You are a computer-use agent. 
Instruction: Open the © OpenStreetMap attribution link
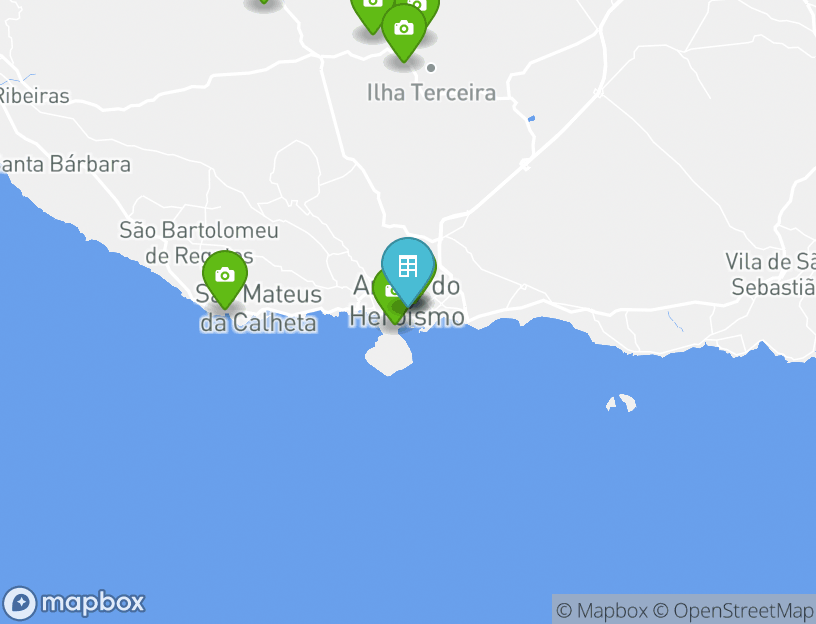coord(734,610)
